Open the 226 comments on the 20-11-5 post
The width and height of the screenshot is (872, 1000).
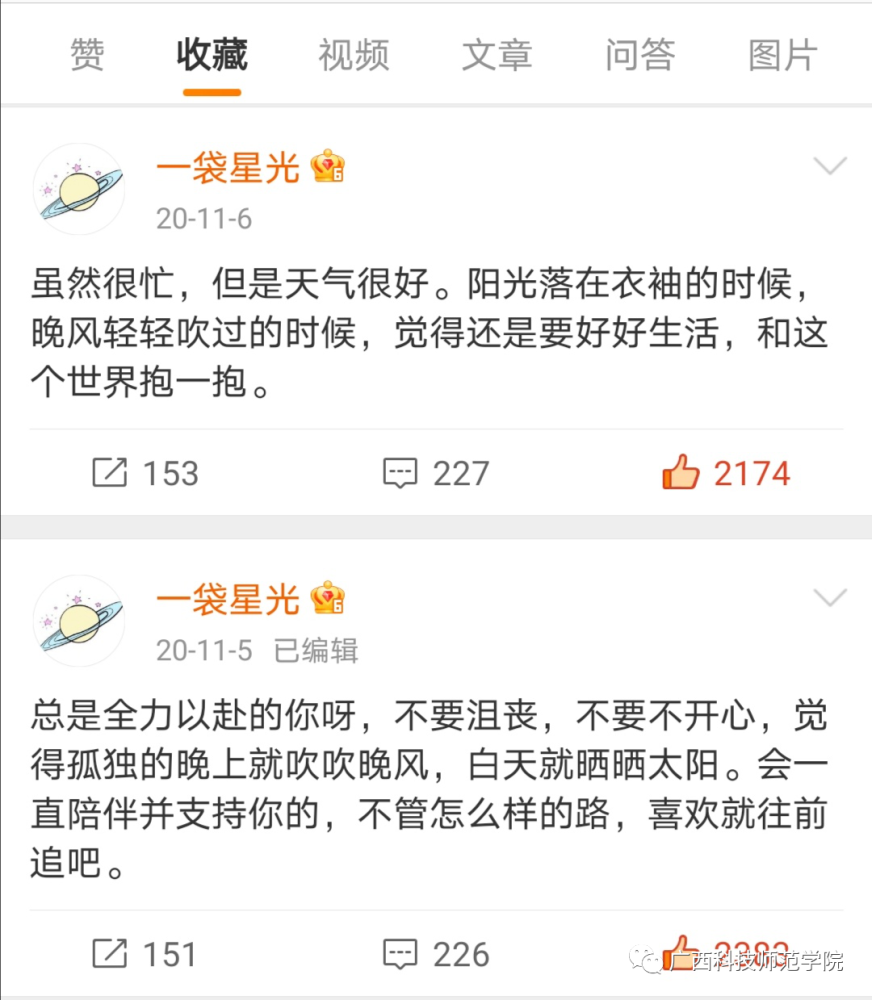437,954
